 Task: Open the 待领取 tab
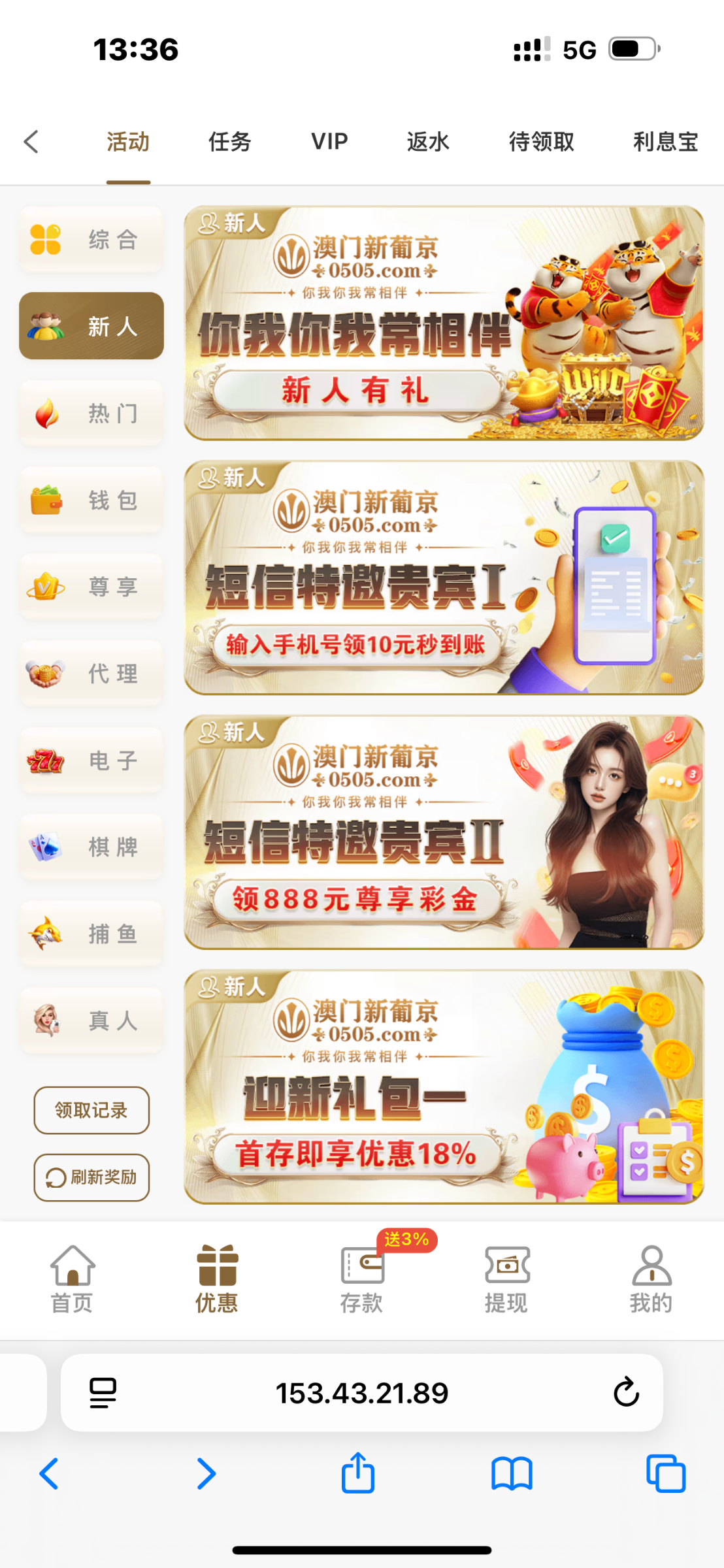pyautogui.click(x=541, y=141)
